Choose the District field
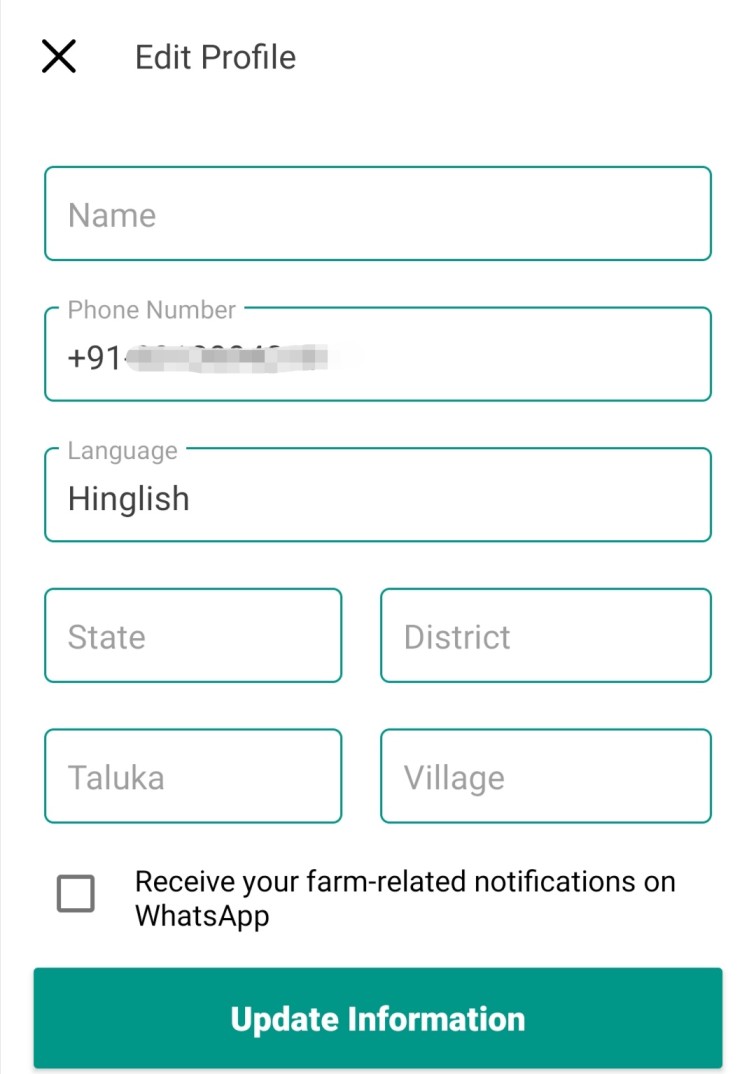The height and width of the screenshot is (1074, 756). (x=545, y=636)
